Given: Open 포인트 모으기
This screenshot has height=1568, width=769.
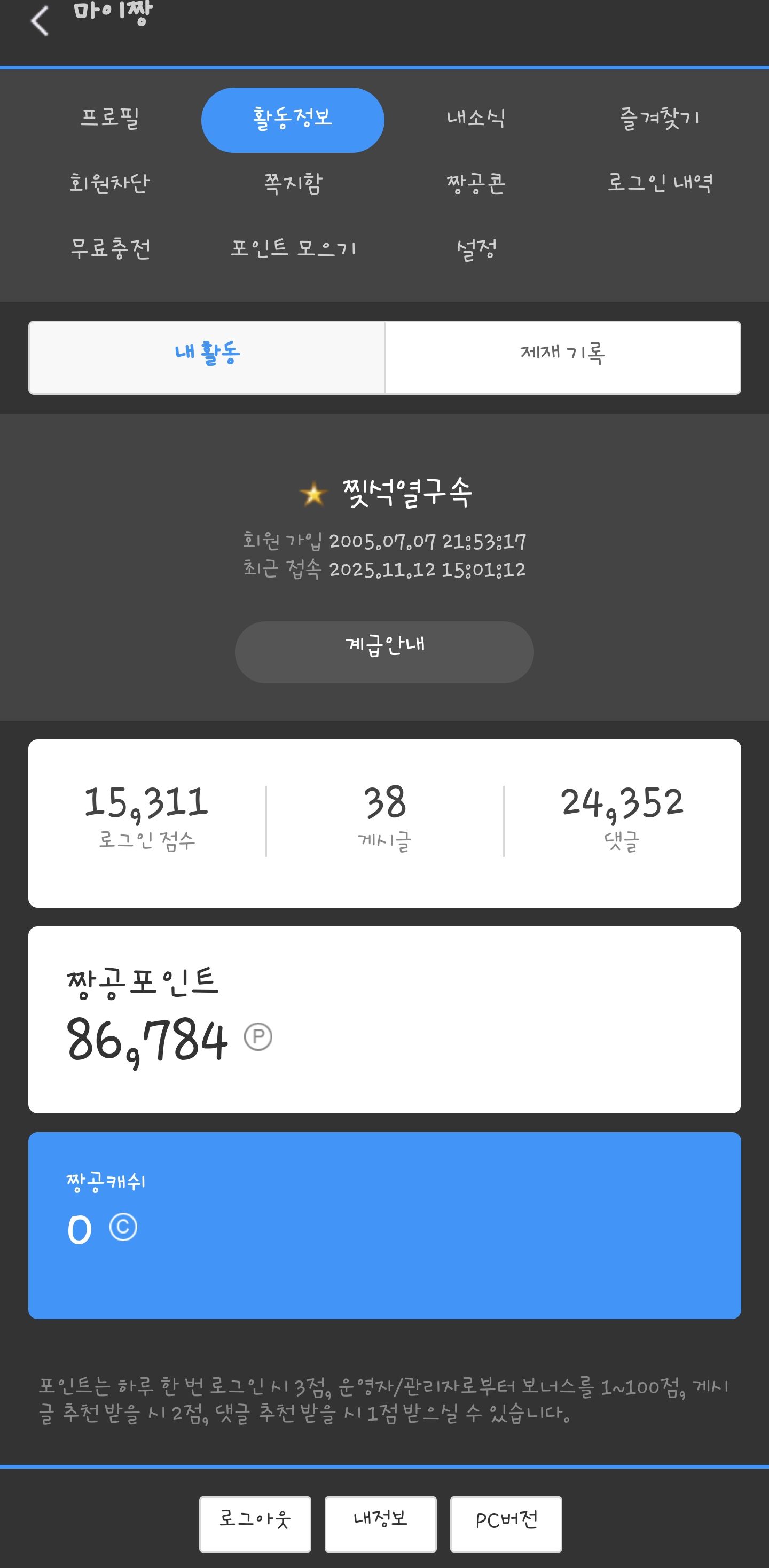Looking at the screenshot, I should coord(293,248).
